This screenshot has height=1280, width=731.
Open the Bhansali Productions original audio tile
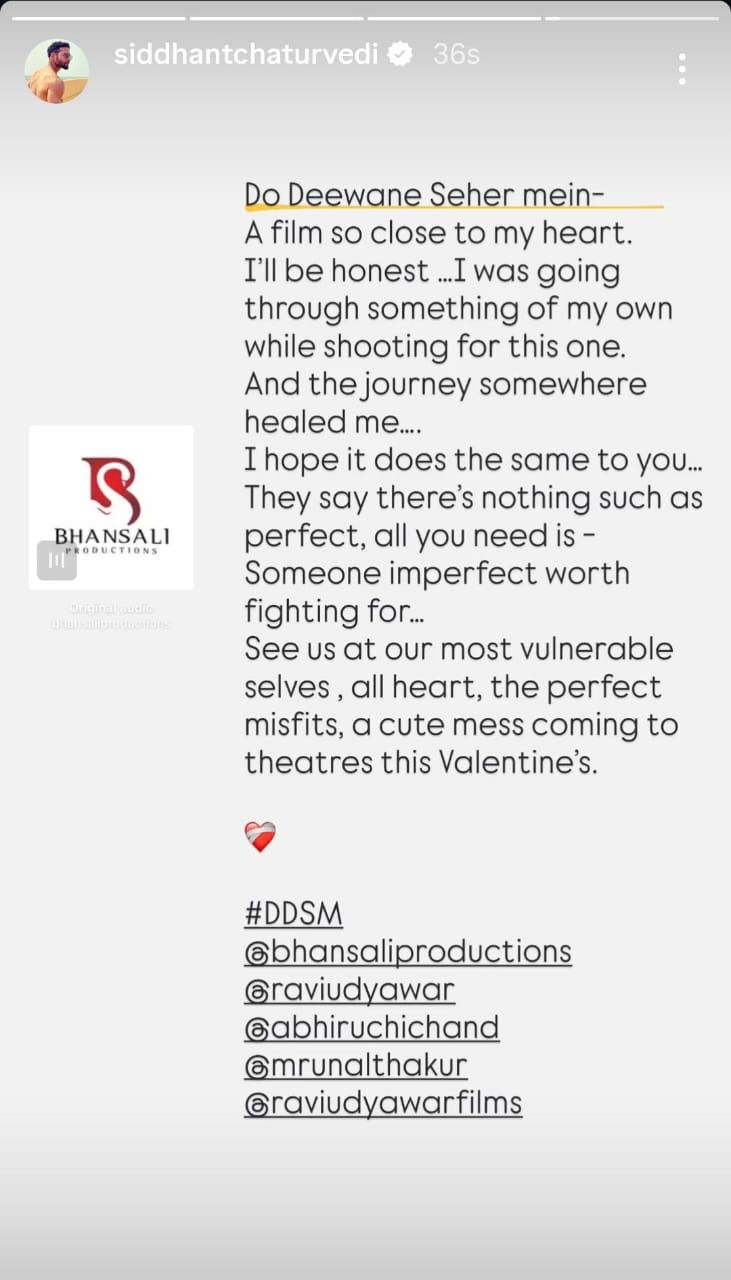coord(111,507)
